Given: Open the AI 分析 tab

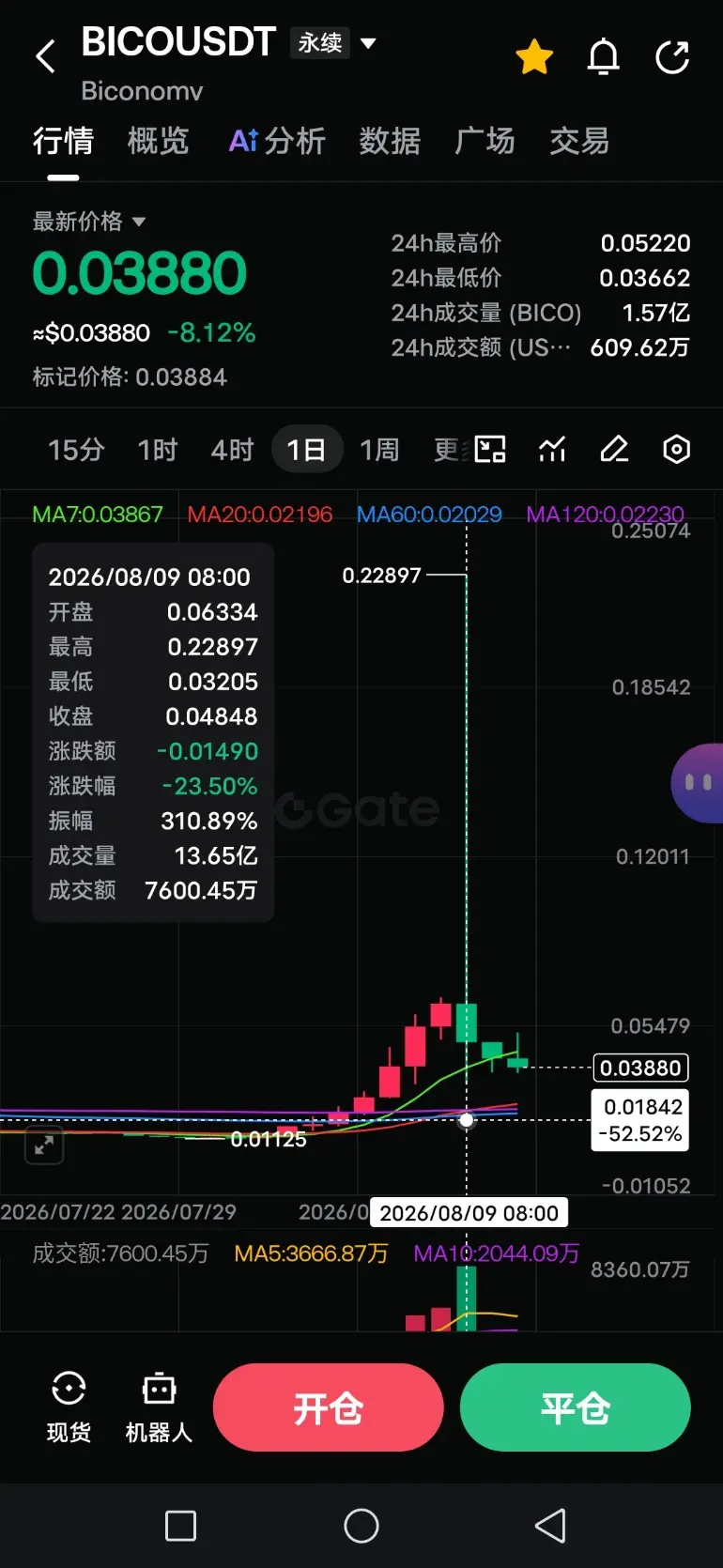Looking at the screenshot, I should 277,141.
